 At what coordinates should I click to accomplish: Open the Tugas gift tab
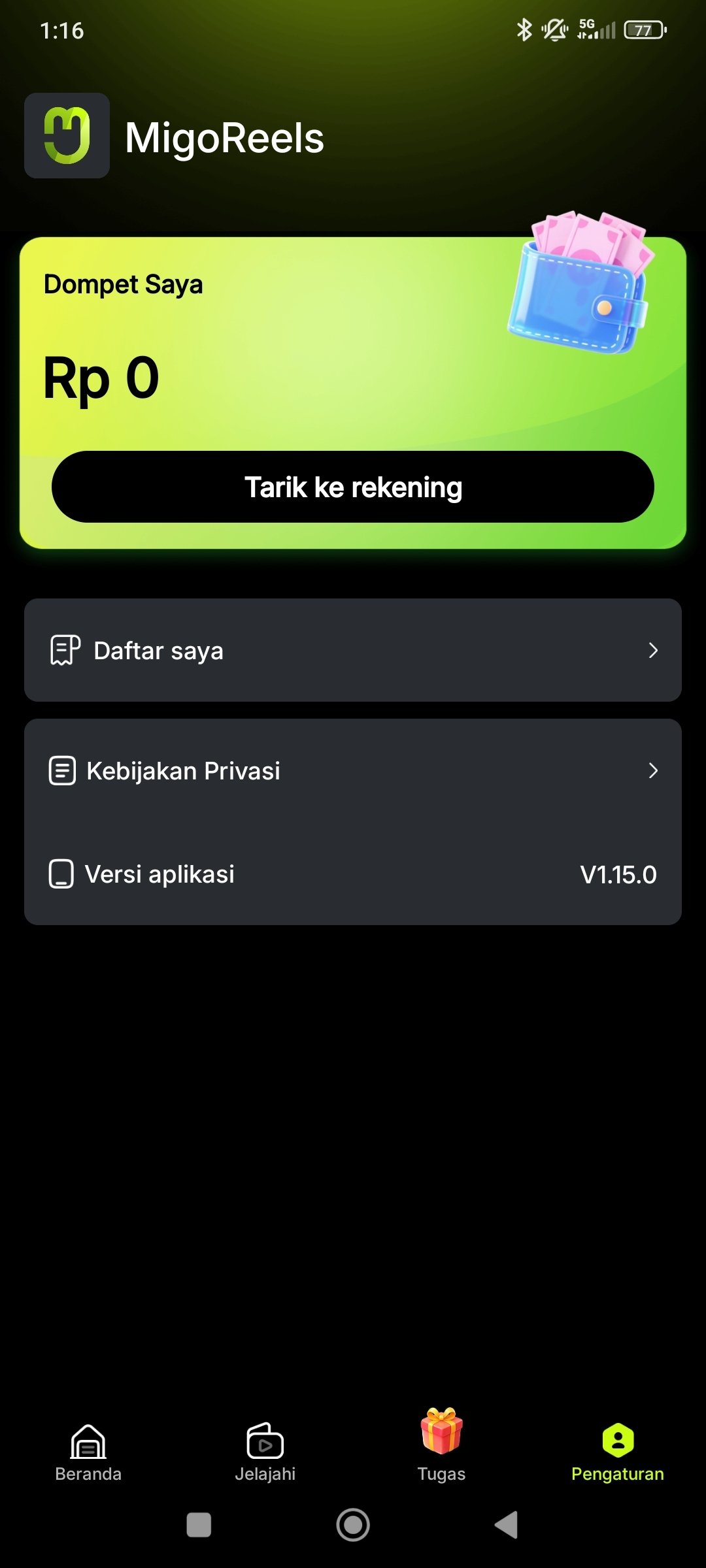tap(441, 1445)
